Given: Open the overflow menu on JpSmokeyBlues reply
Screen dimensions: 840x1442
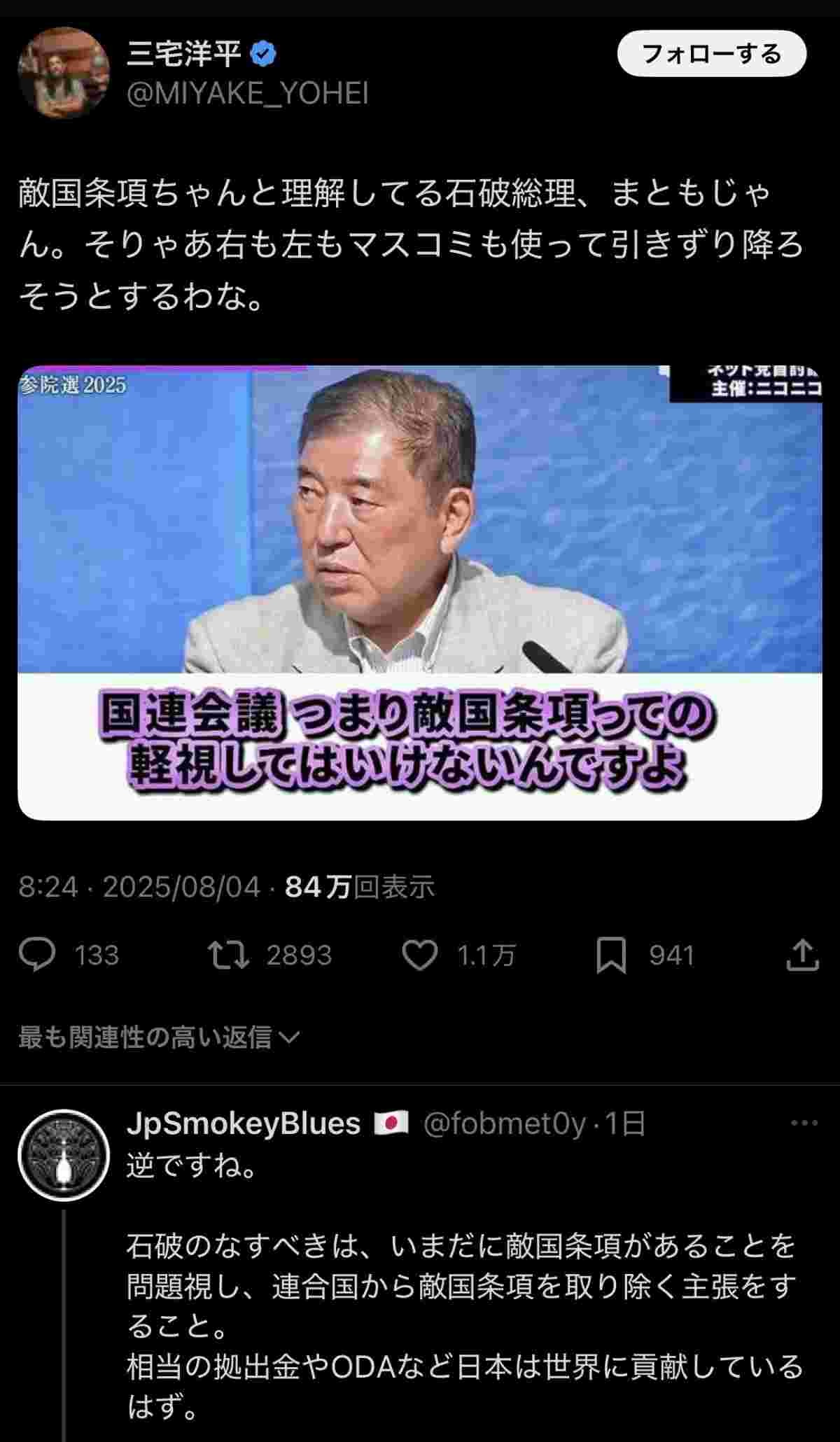Looking at the screenshot, I should (804, 1124).
